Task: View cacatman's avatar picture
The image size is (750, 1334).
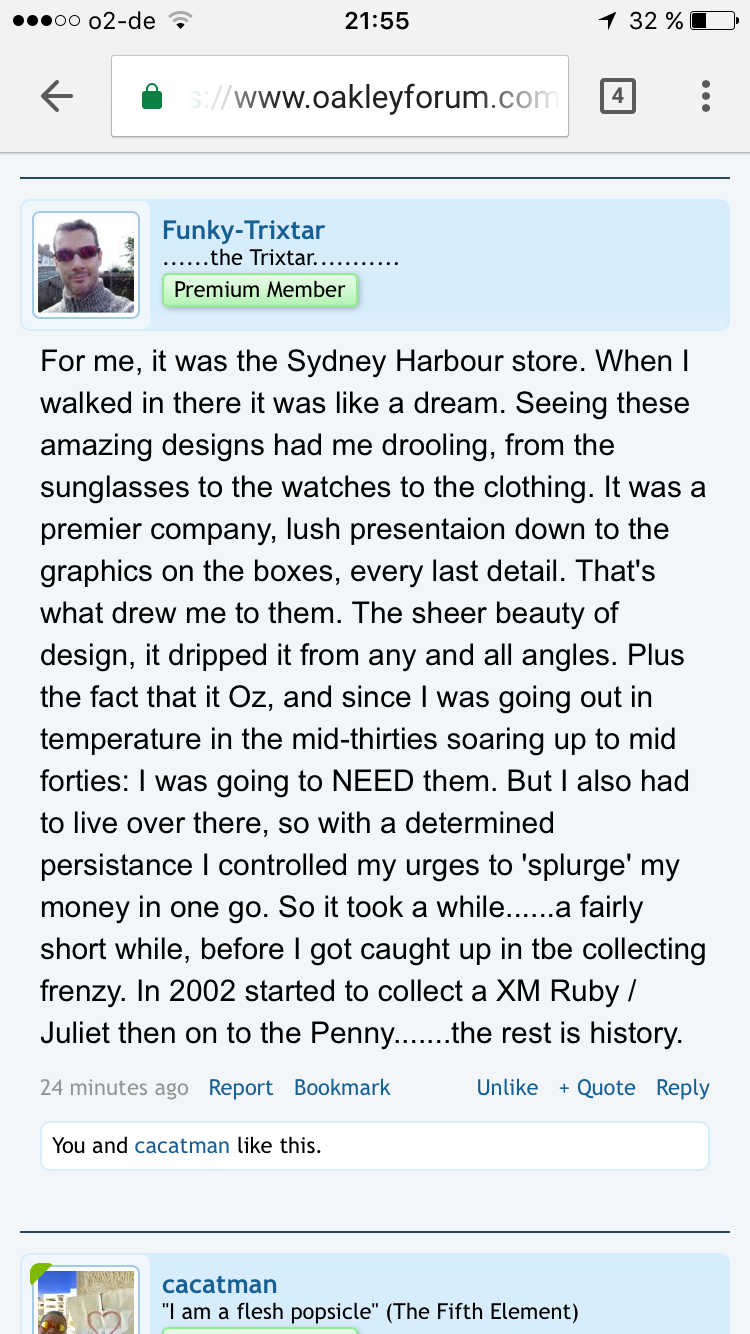Action: pos(86,1302)
